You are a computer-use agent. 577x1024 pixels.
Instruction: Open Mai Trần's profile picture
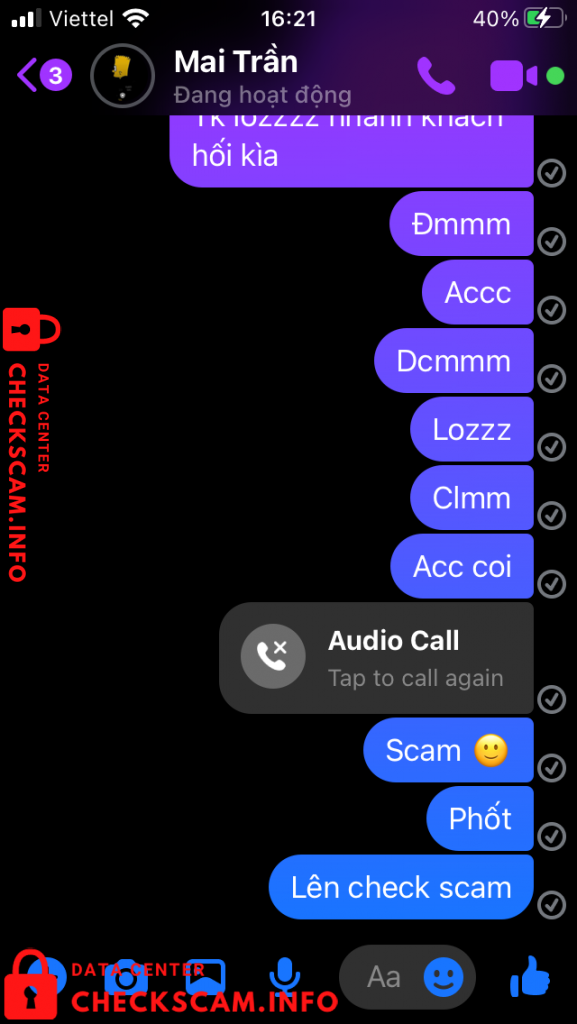coord(122,76)
